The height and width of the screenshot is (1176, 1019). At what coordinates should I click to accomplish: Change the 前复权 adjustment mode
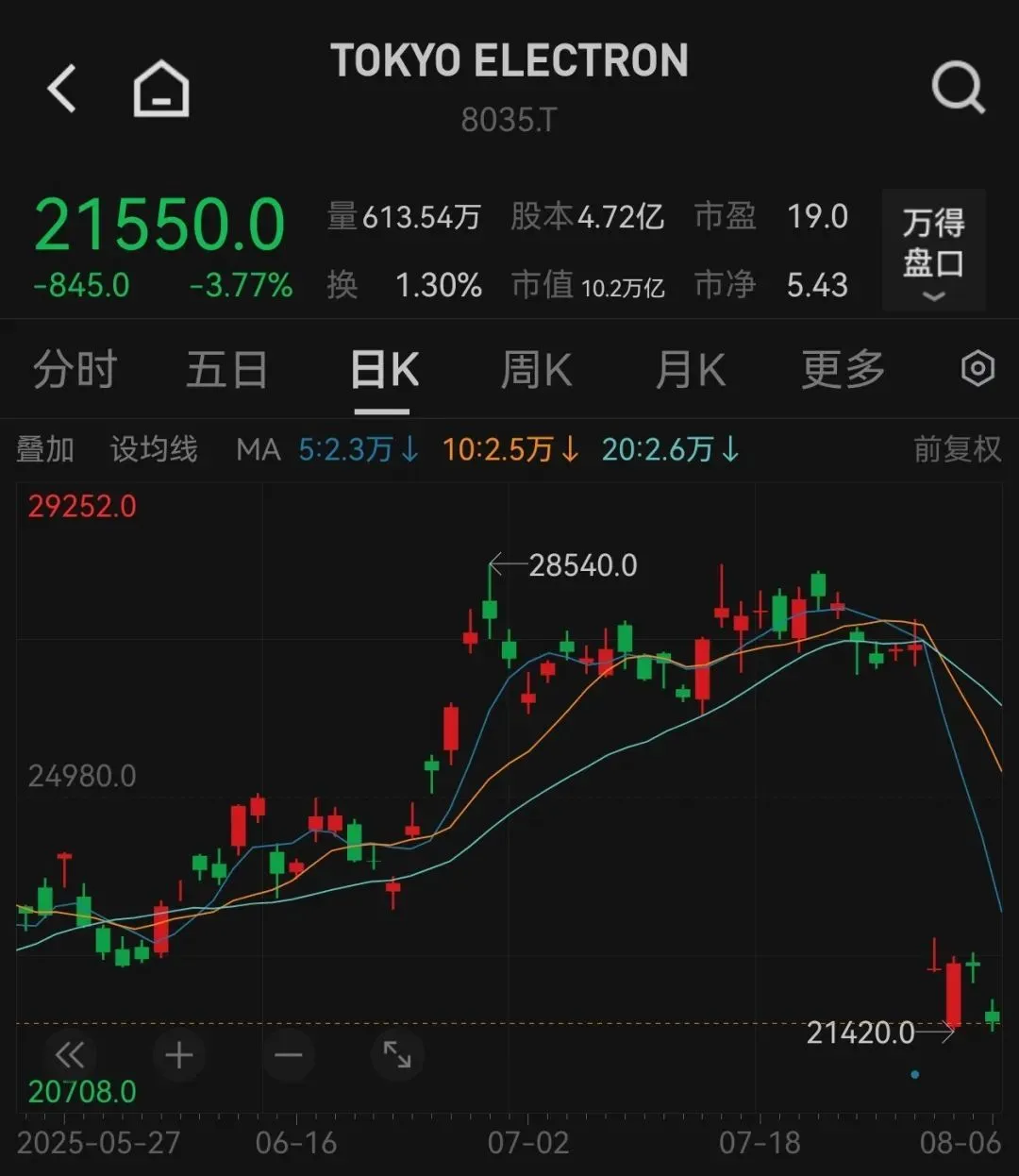coord(957,449)
